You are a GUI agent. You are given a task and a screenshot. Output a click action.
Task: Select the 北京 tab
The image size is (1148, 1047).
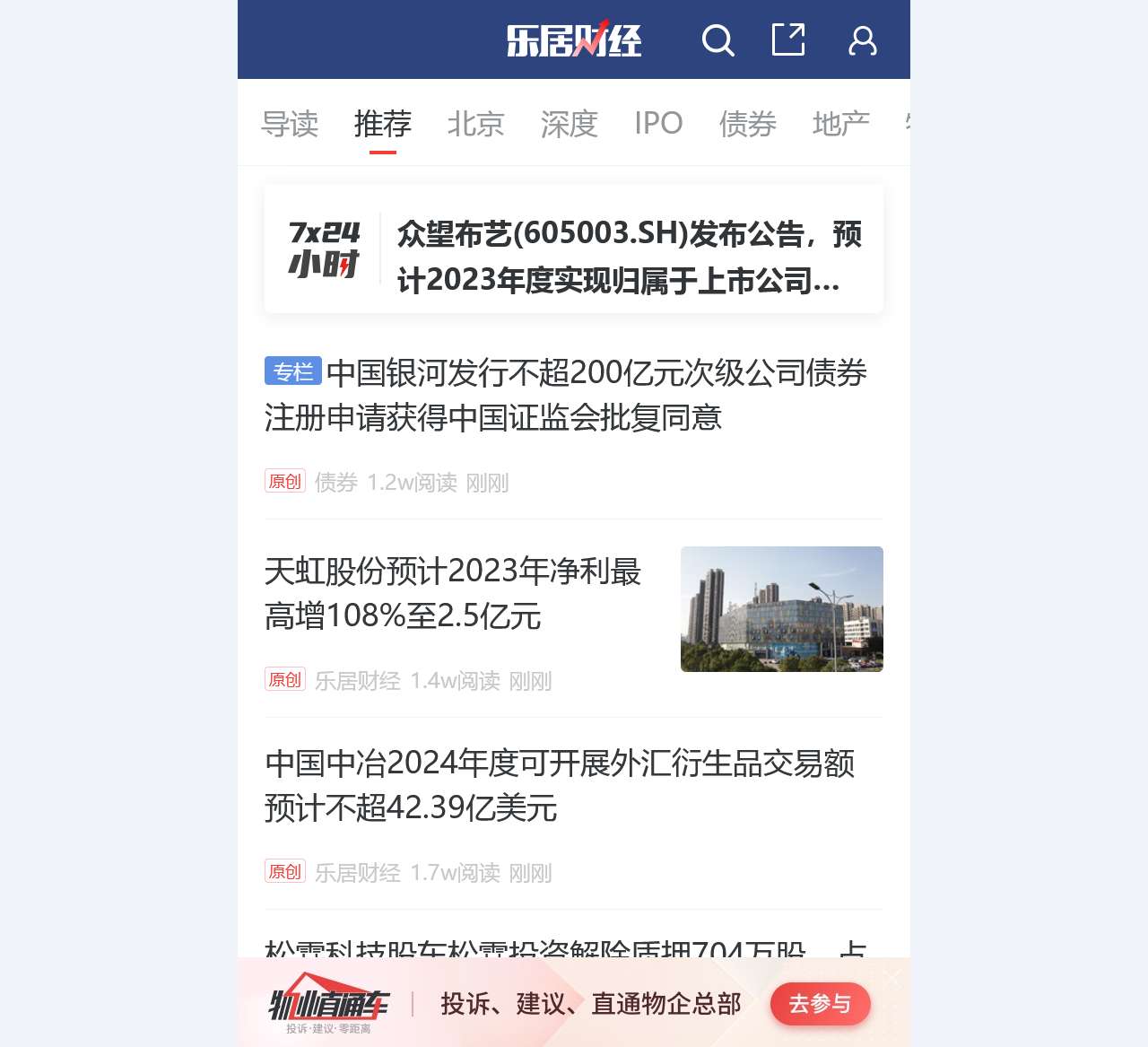click(475, 124)
